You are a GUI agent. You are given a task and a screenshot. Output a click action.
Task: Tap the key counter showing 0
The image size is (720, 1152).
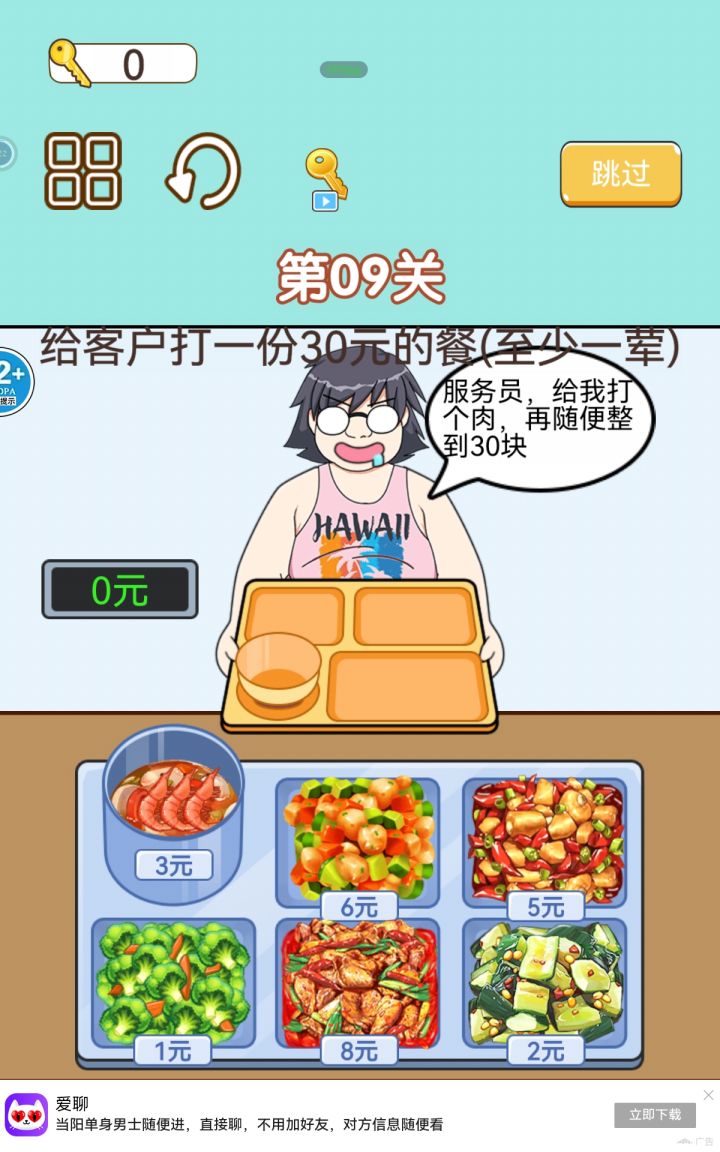click(120, 60)
